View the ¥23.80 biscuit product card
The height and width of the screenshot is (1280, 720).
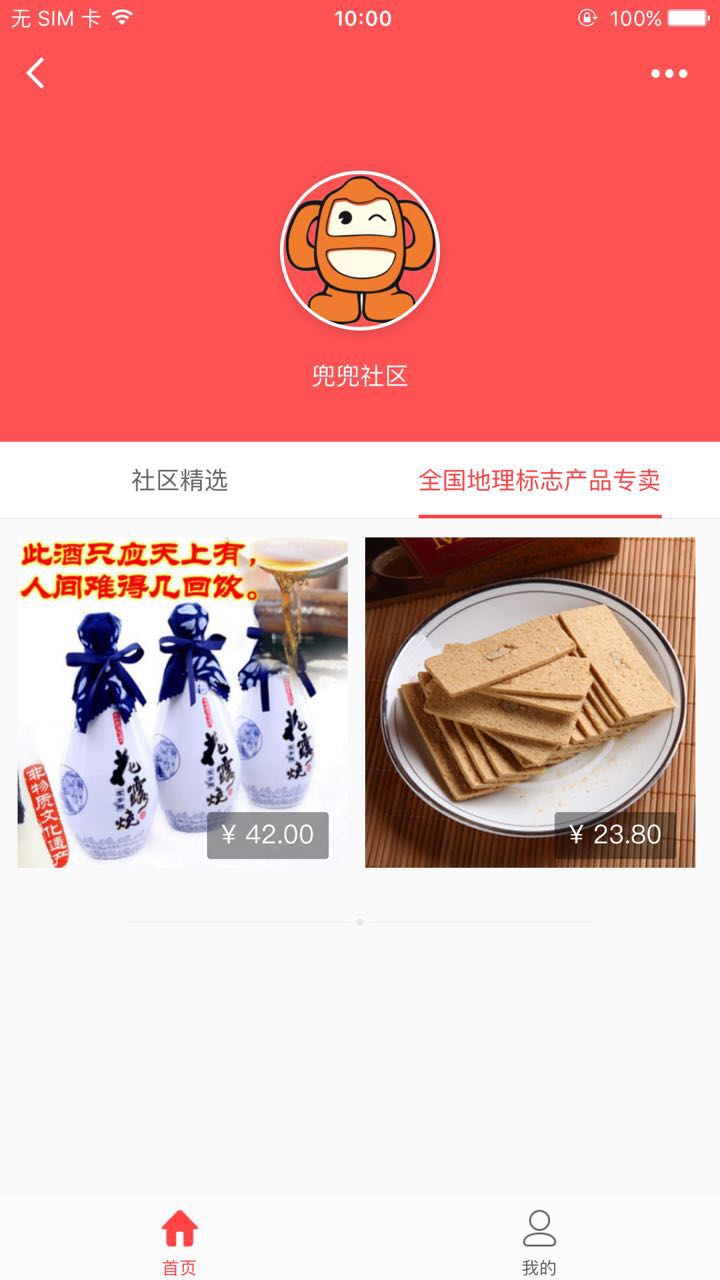click(530, 702)
